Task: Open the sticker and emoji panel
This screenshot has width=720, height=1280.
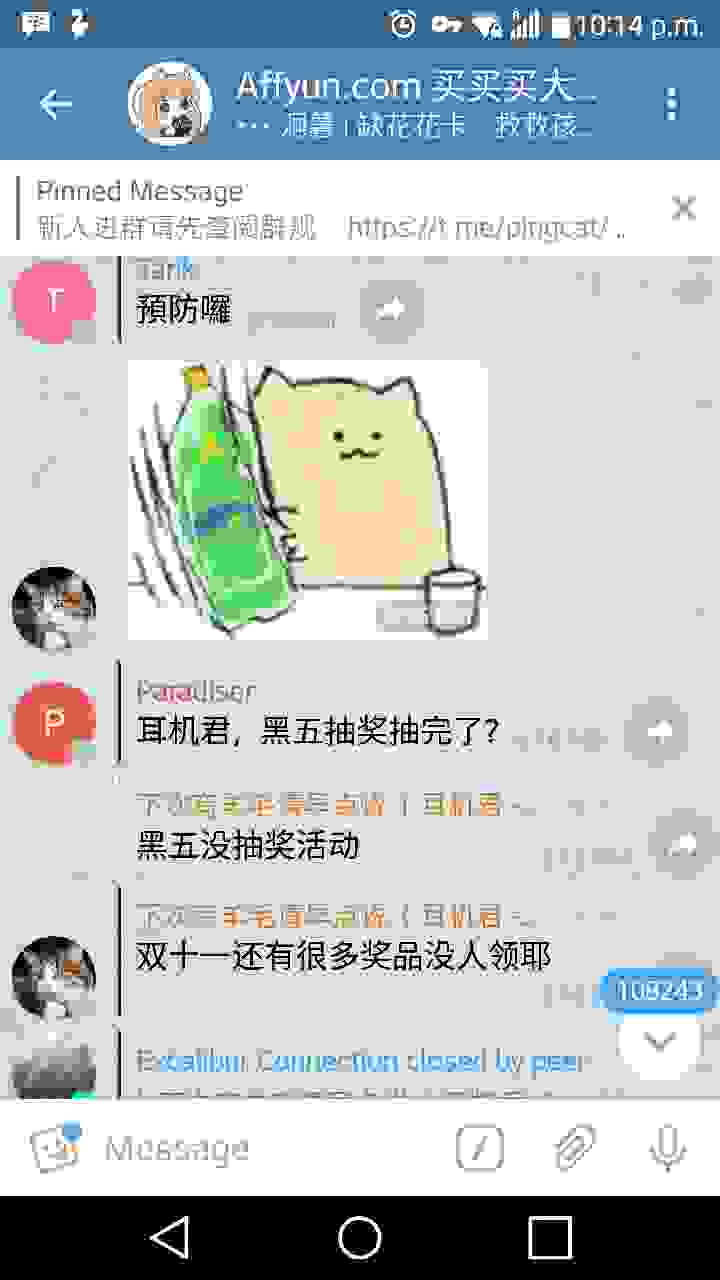Action: click(x=54, y=1148)
